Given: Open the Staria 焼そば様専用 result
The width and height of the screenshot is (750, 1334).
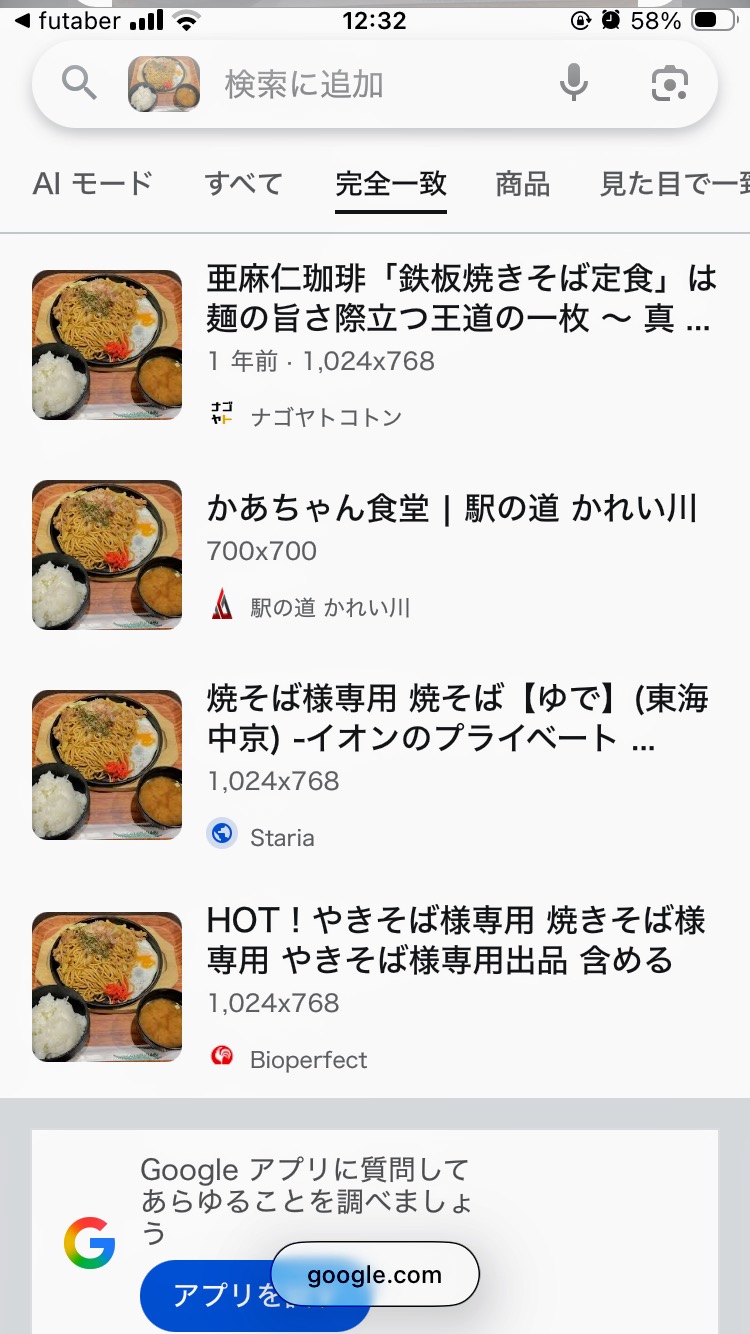Looking at the screenshot, I should 457,718.
